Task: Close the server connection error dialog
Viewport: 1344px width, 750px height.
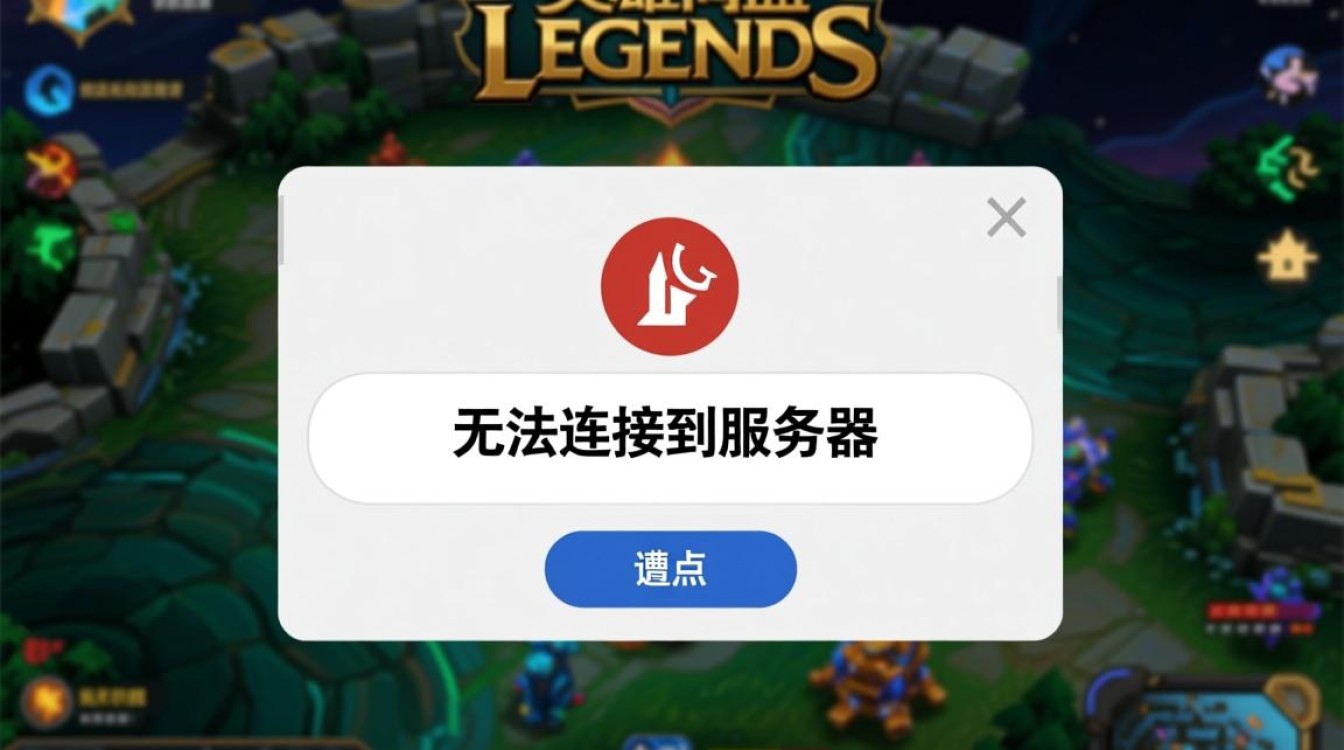Action: point(1006,217)
